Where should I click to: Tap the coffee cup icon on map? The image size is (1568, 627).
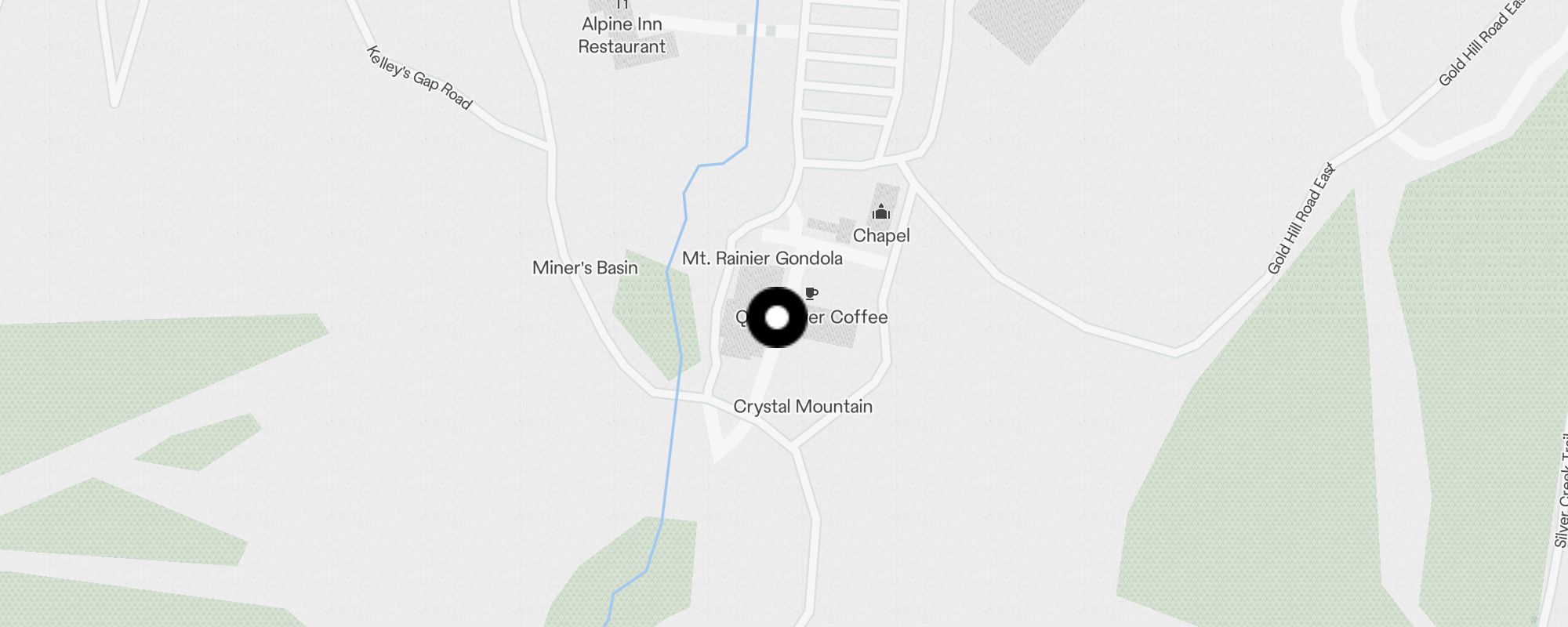pyautogui.click(x=811, y=294)
